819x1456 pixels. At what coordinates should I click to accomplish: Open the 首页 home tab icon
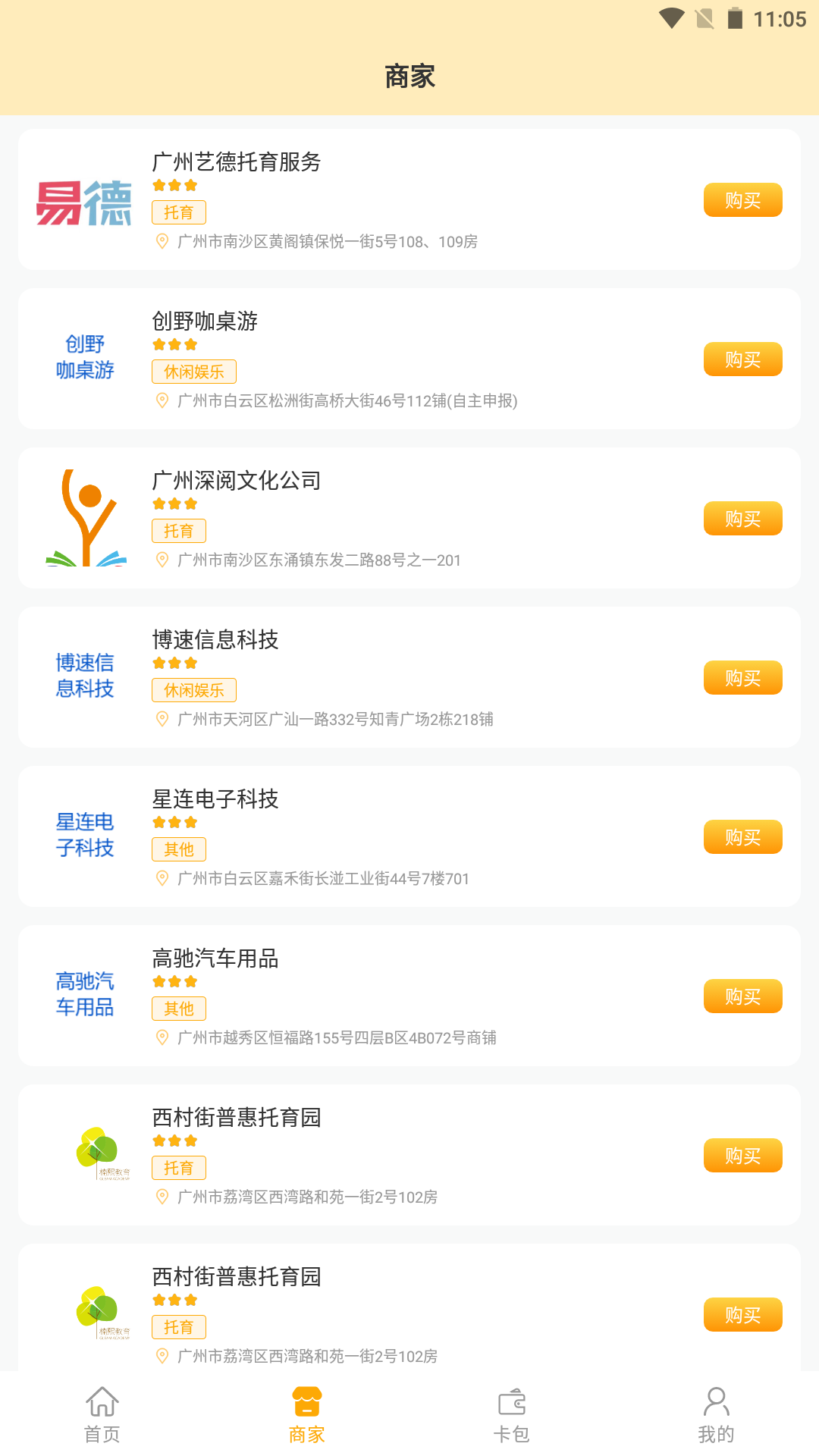101,1413
